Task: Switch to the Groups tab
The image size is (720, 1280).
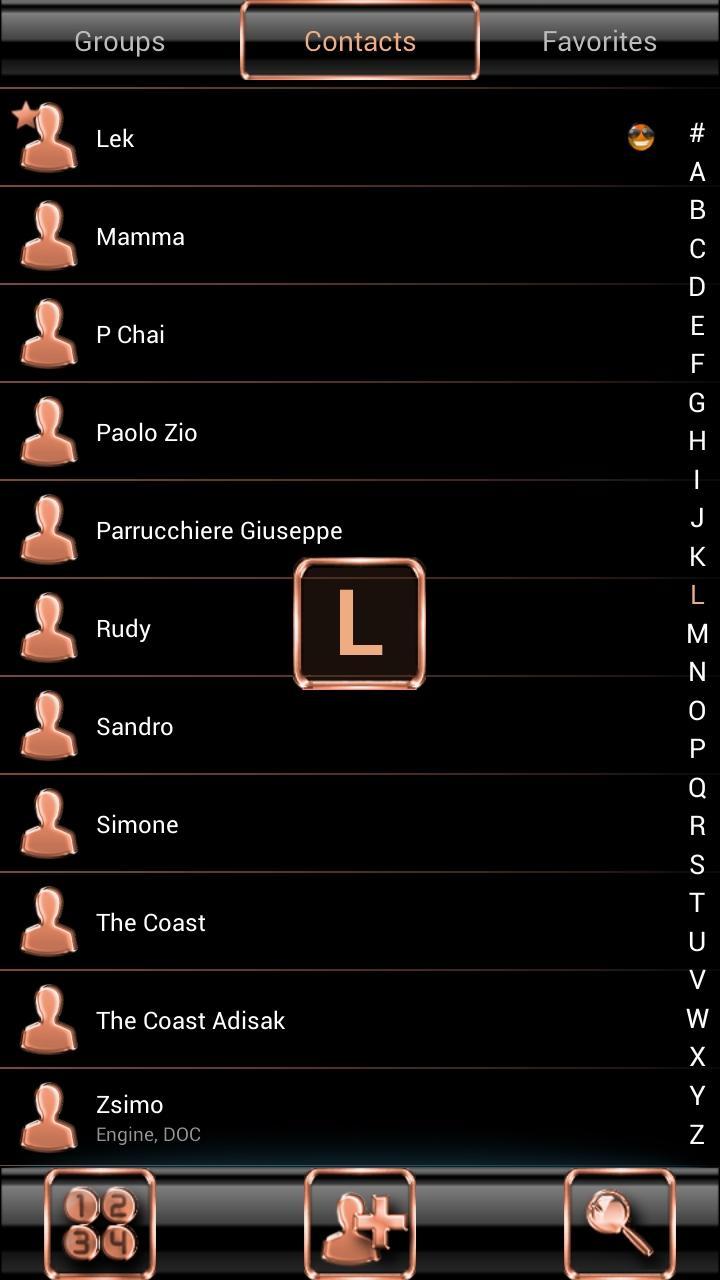Action: pyautogui.click(x=118, y=41)
